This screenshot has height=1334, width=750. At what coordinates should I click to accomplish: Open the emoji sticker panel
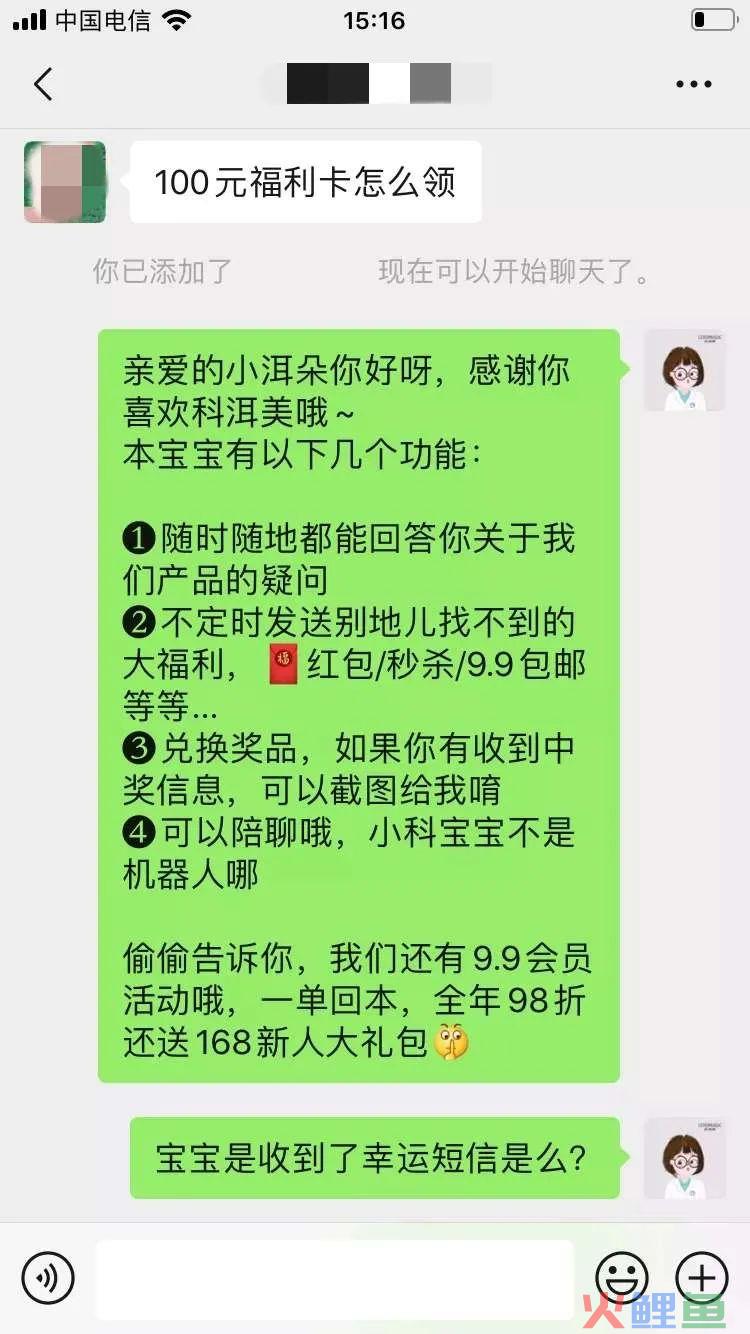tap(622, 1277)
